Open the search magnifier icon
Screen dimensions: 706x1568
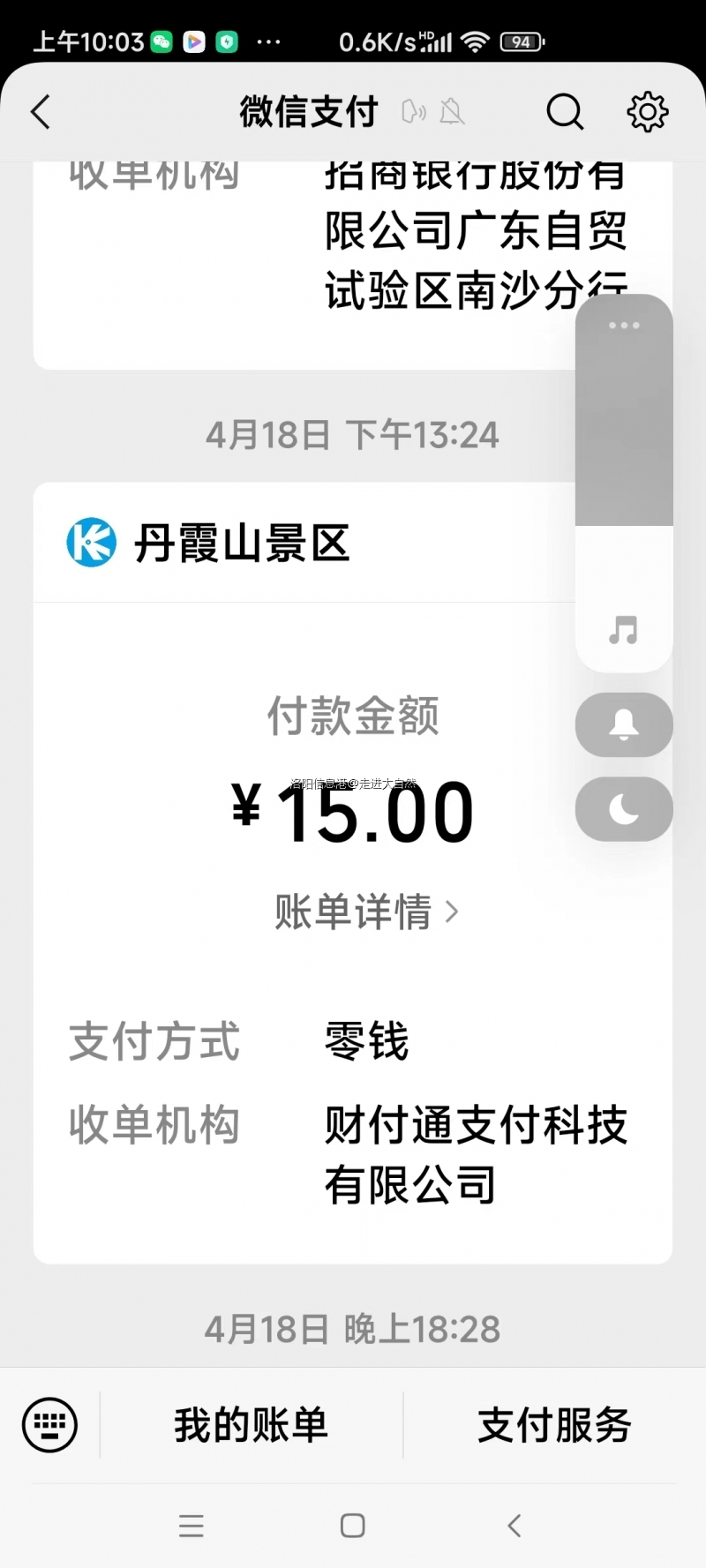pos(565,112)
